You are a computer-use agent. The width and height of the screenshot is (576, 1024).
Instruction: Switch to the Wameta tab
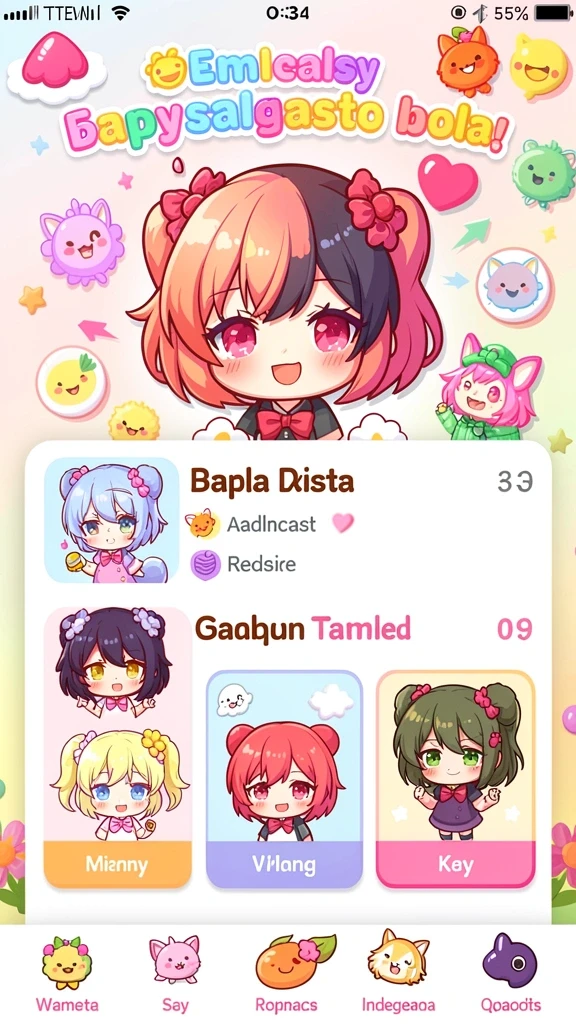pyautogui.click(x=67, y=974)
